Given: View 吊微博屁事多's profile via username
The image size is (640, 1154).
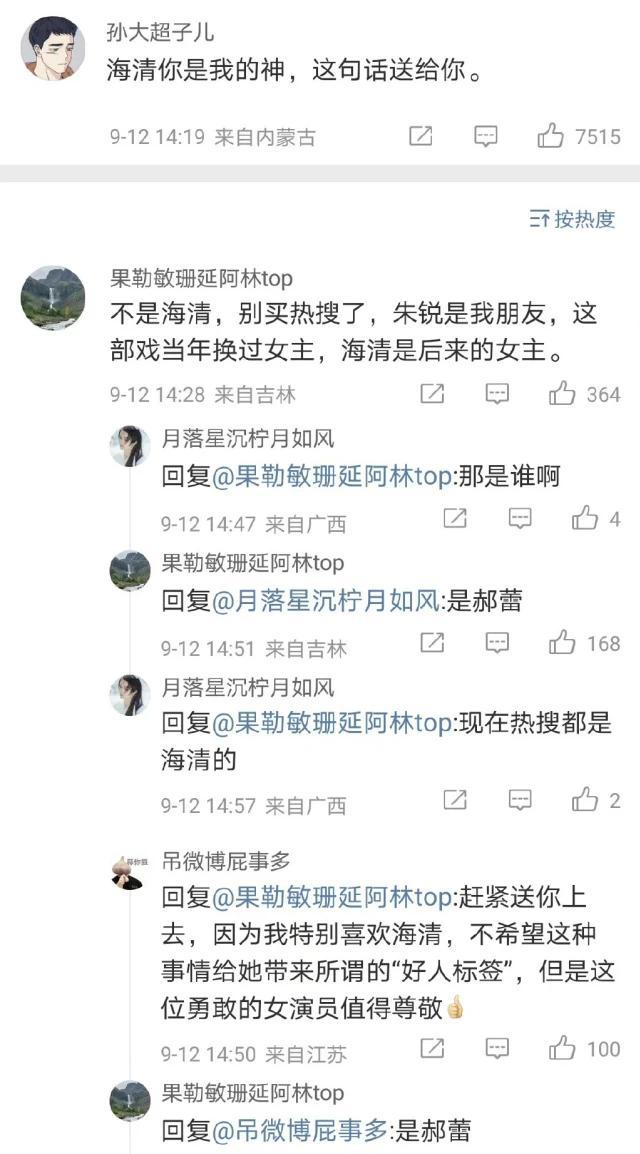Looking at the screenshot, I should point(226,862).
